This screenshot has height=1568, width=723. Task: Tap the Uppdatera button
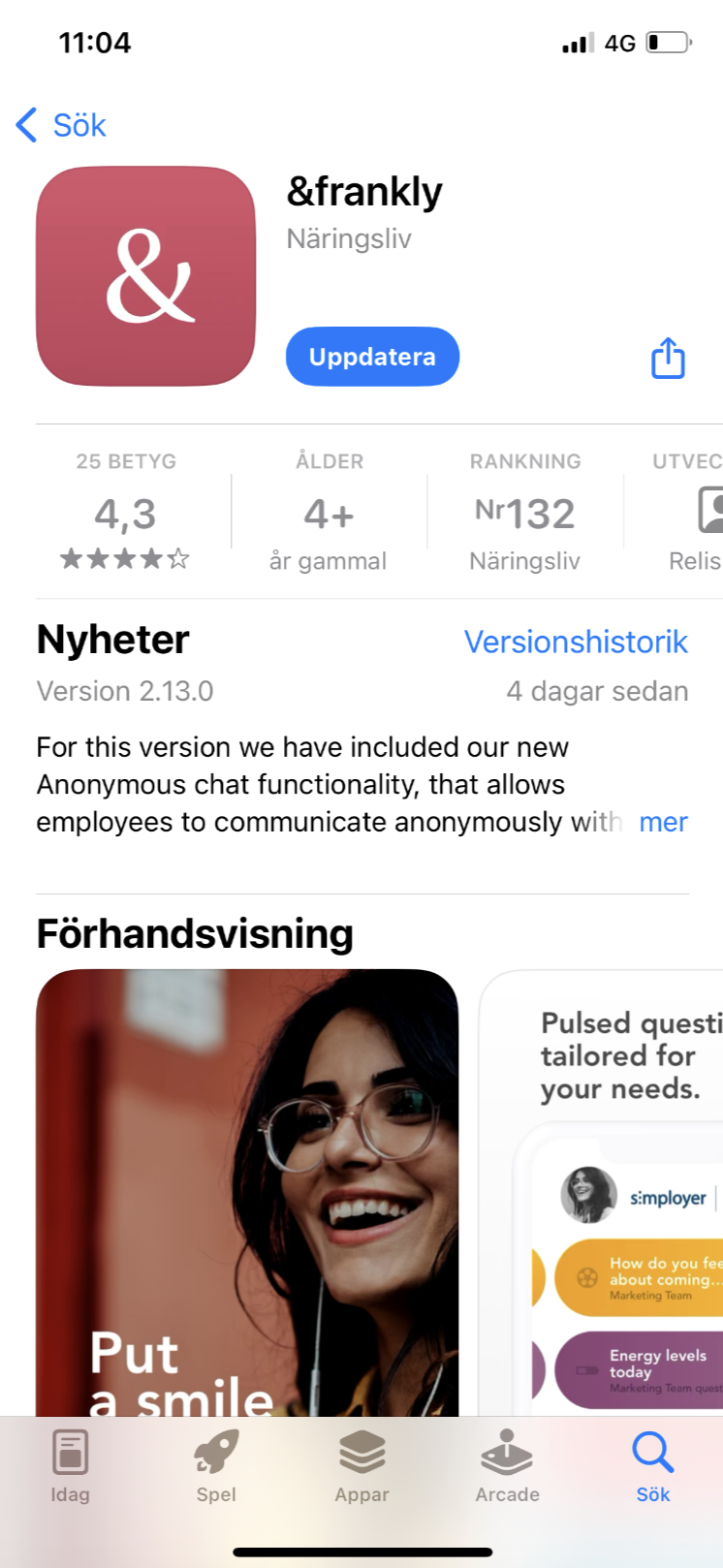(x=372, y=357)
